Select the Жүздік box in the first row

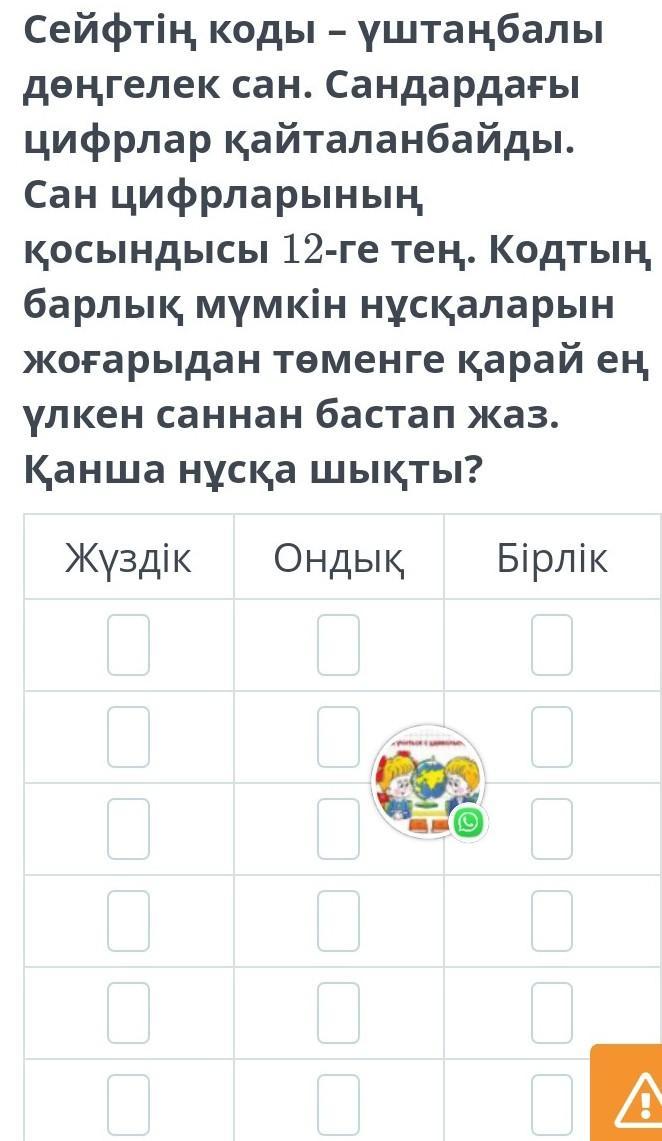129,645
